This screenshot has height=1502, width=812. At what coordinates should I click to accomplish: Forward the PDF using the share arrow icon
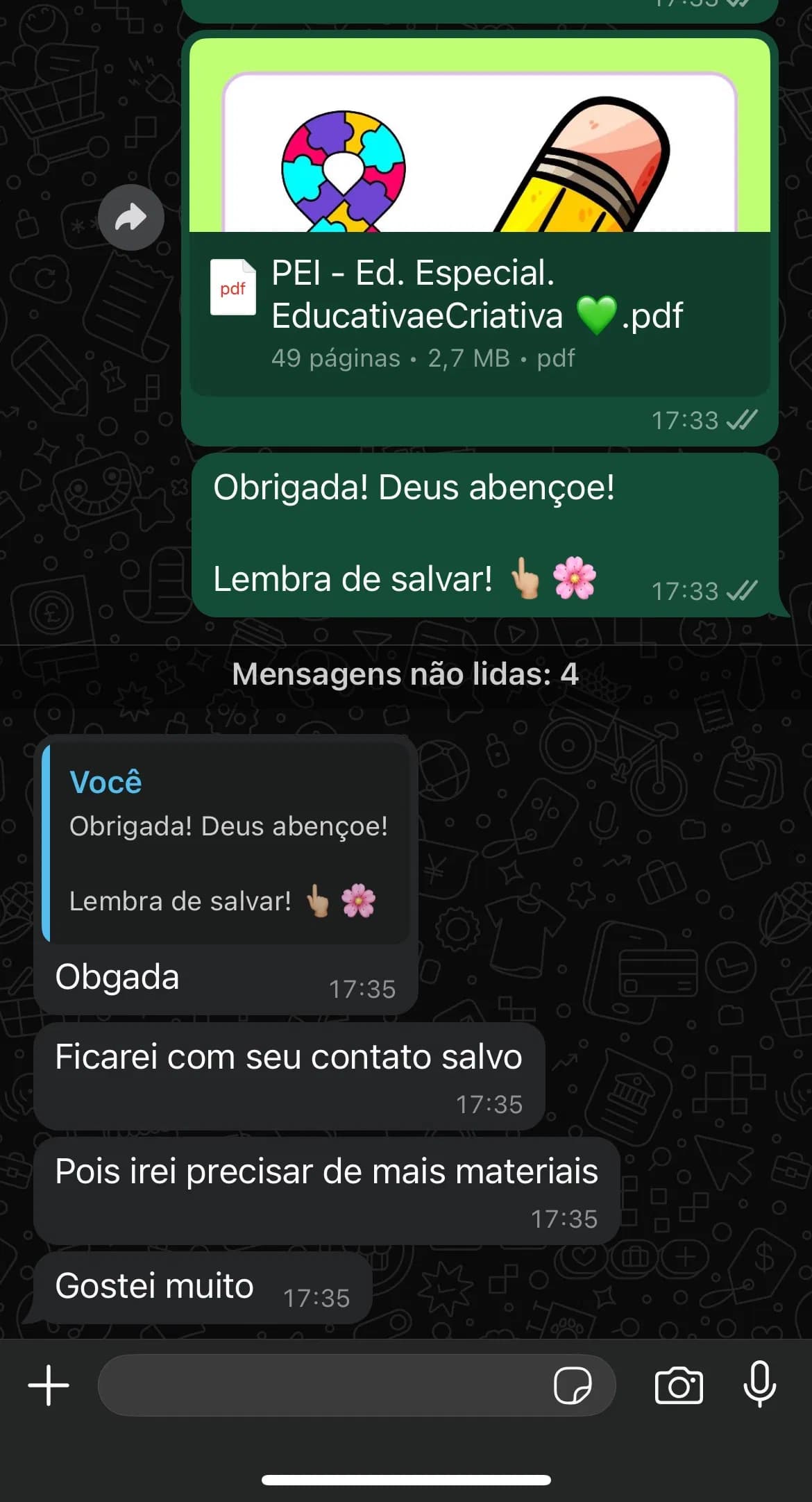point(130,217)
